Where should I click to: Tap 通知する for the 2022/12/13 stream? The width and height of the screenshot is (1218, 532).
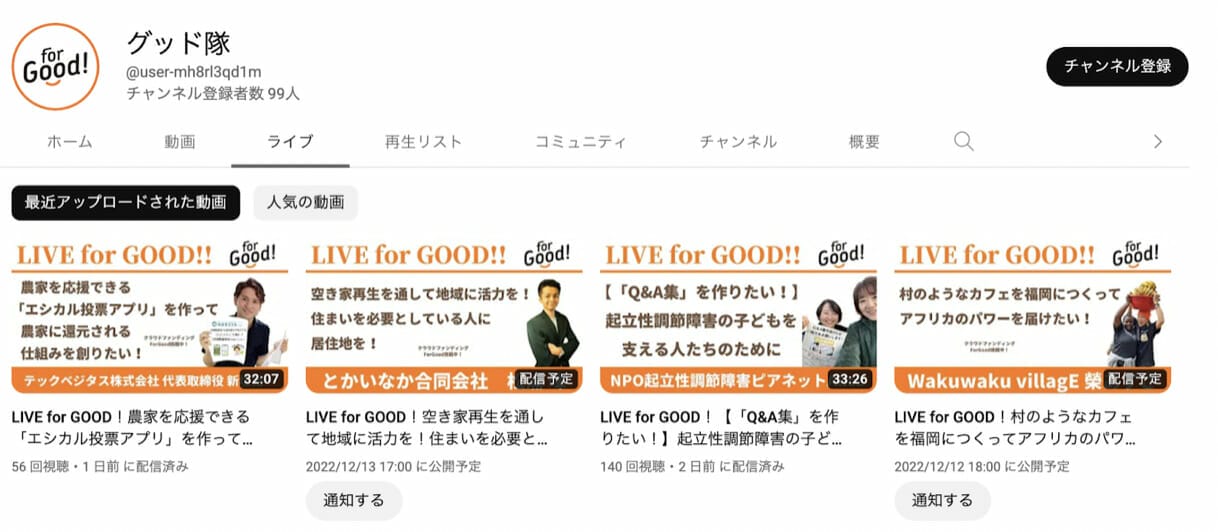[354, 500]
